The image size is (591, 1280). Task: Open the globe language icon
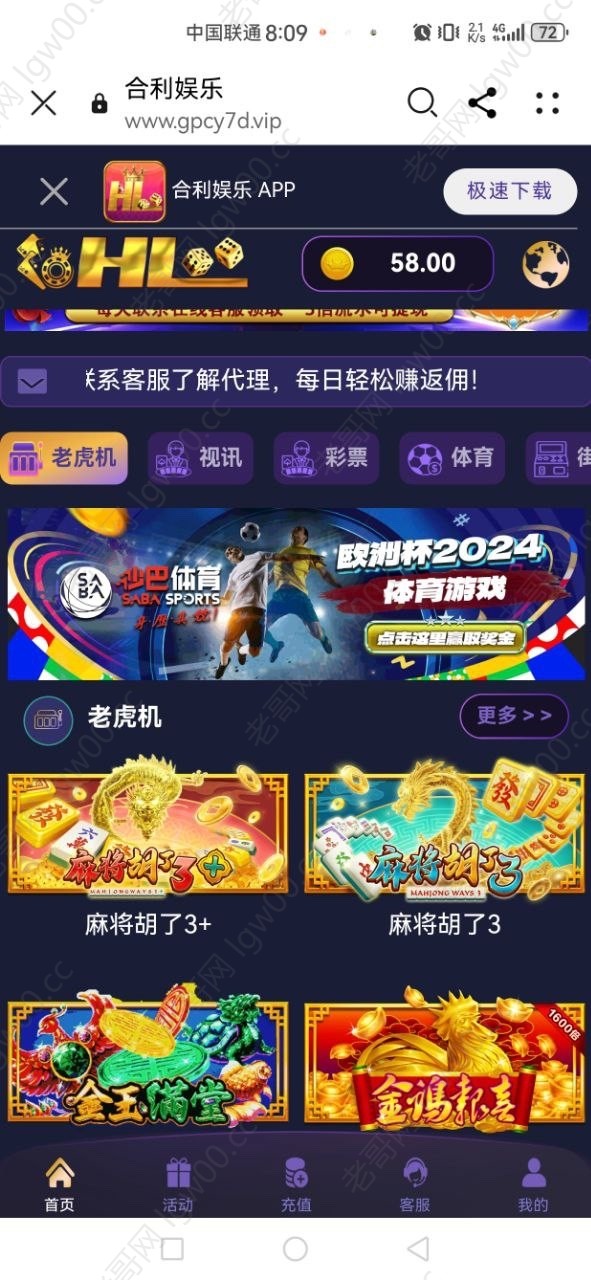[x=546, y=264]
